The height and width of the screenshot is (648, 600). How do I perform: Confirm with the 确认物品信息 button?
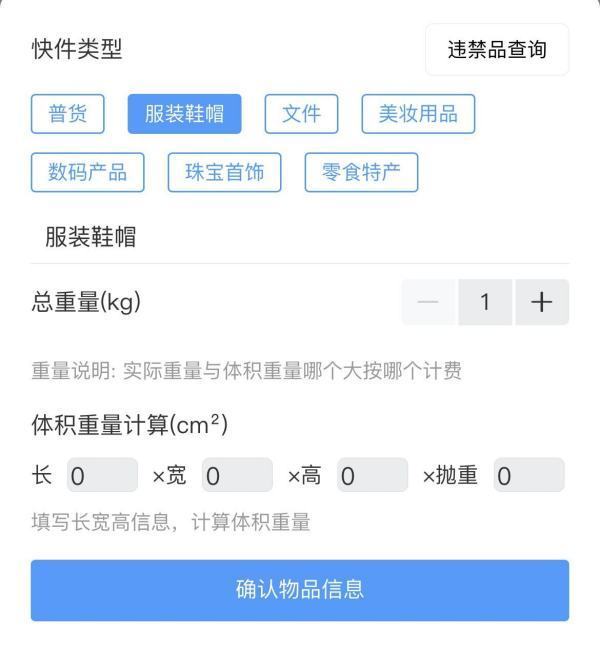coord(300,590)
